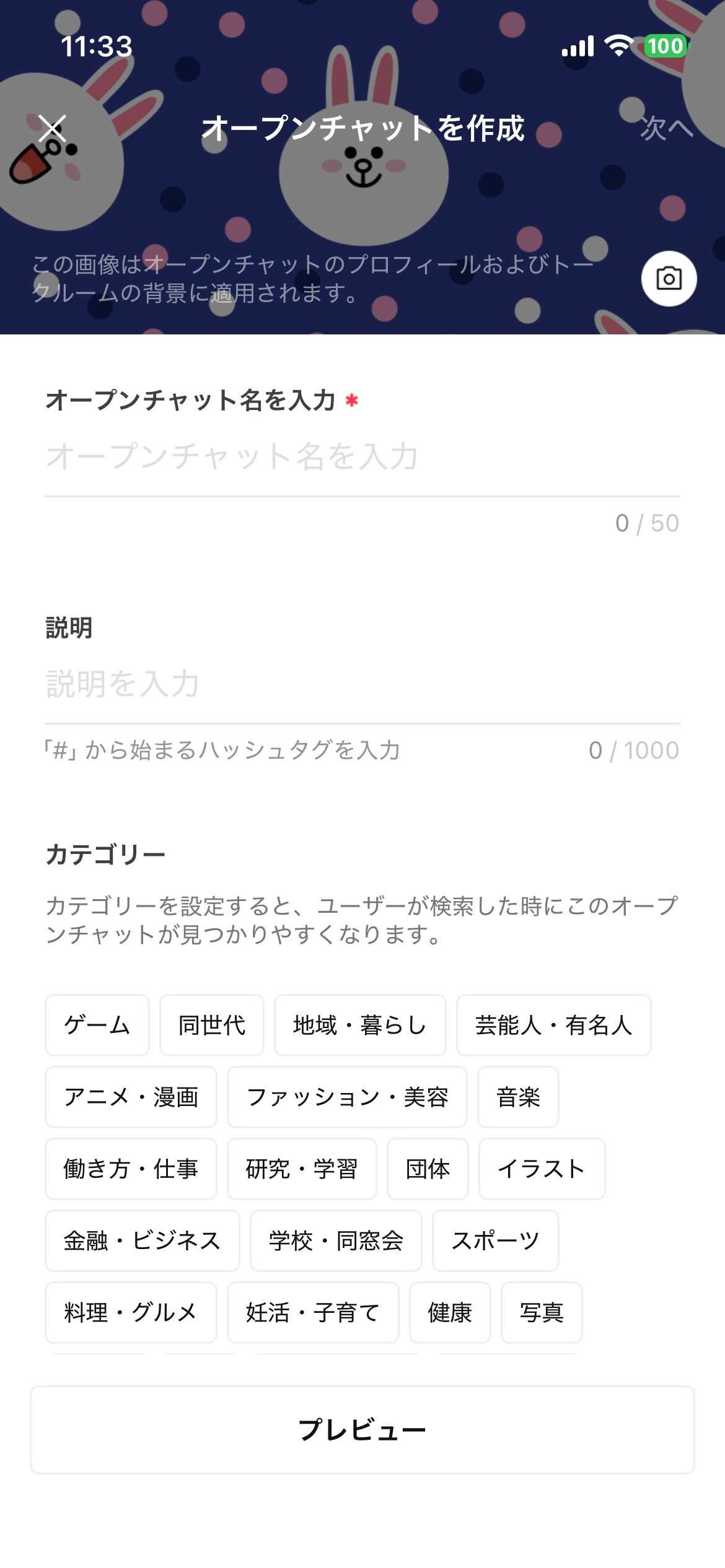
Task: Choose the 同世代 category
Action: click(212, 1026)
